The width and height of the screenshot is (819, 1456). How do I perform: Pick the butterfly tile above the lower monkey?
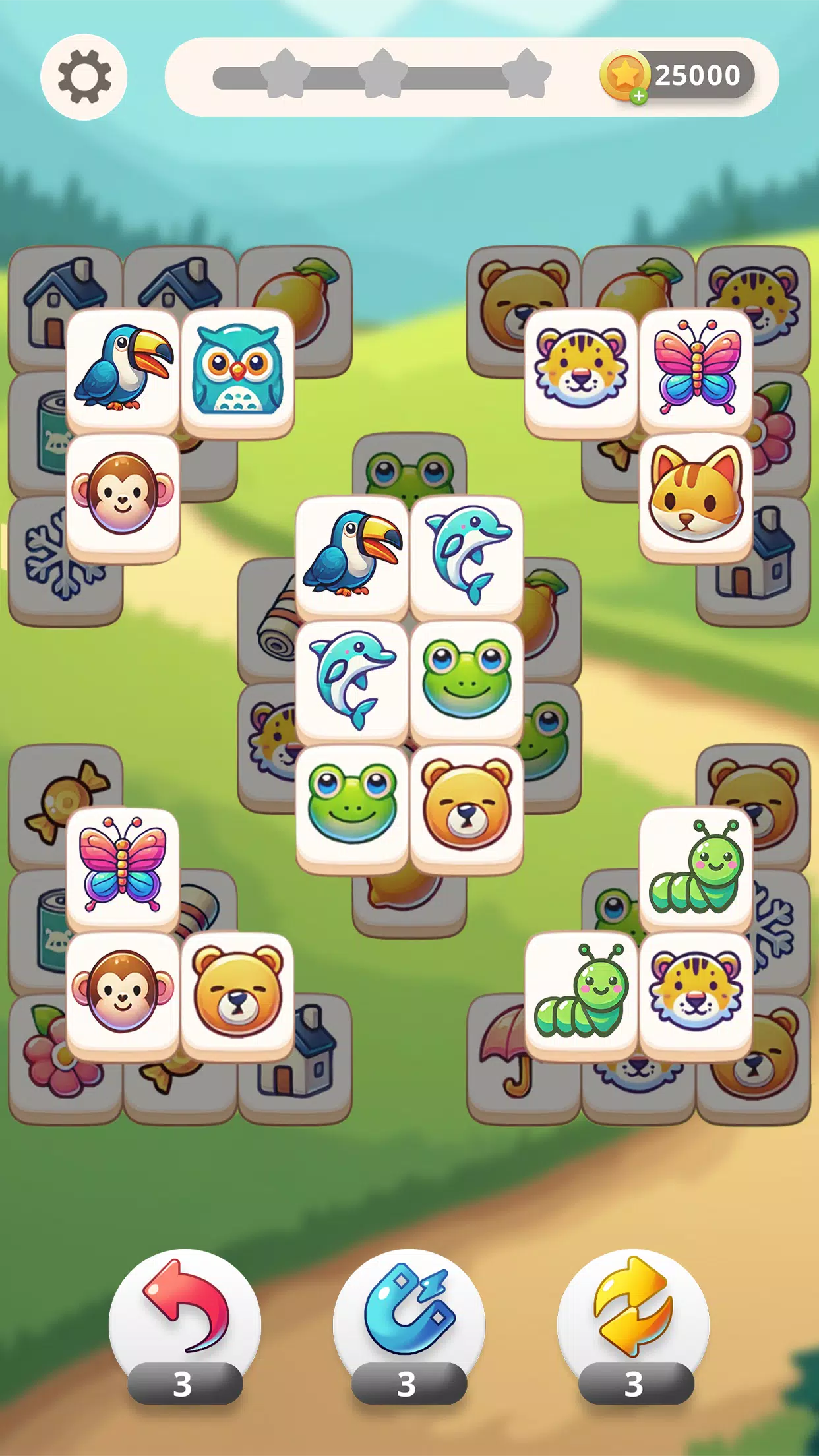(x=123, y=865)
